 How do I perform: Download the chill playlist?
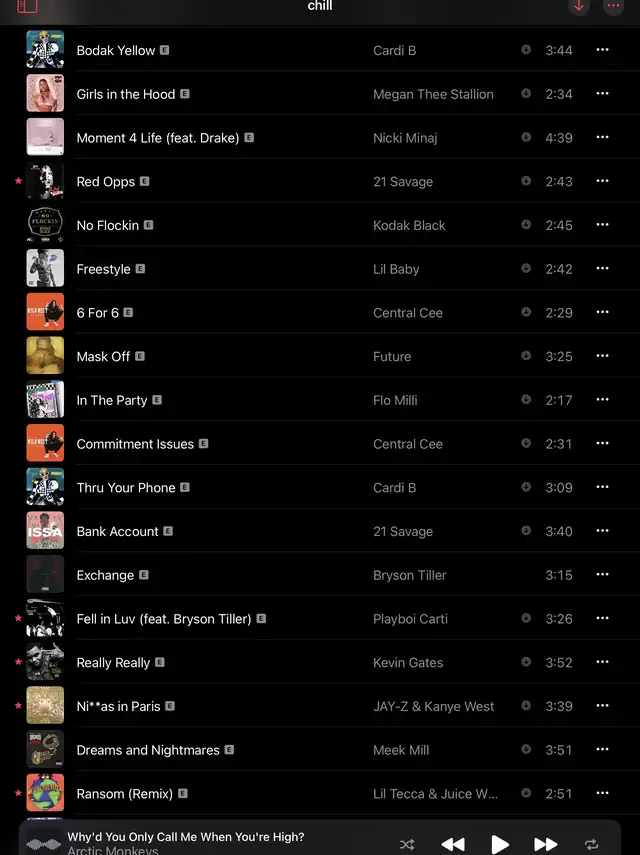coord(578,6)
